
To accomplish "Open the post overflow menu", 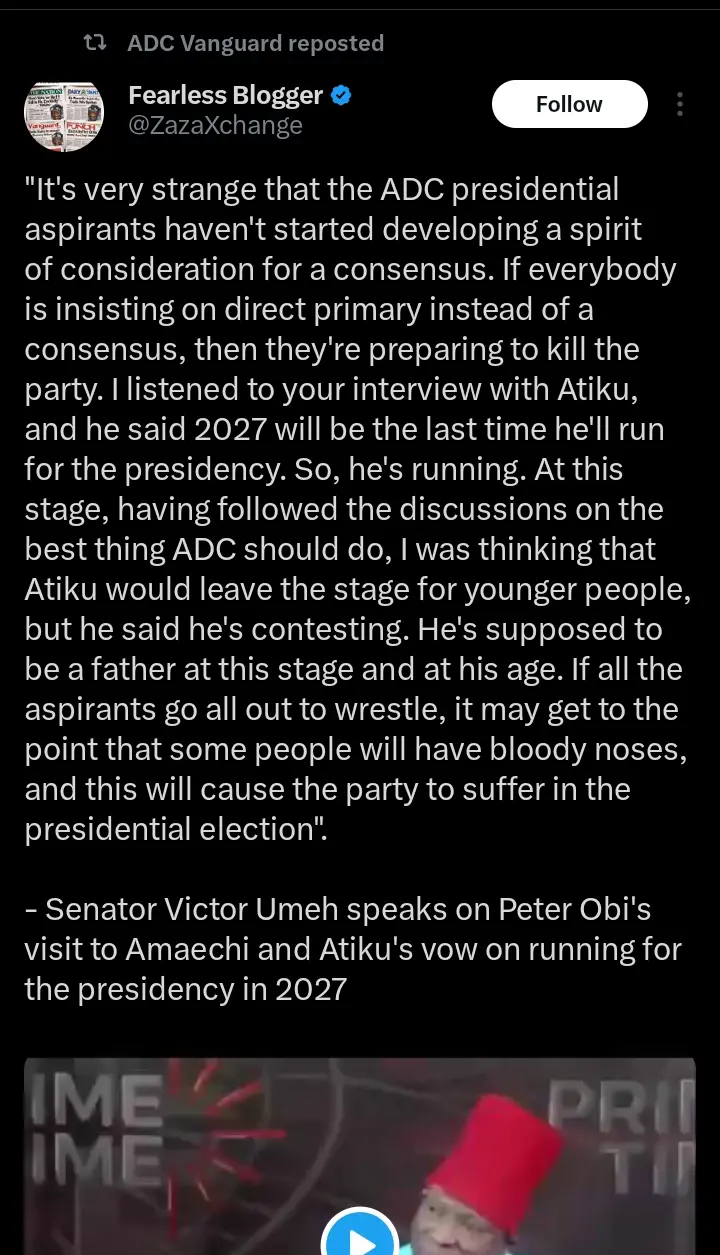I will coord(680,104).
